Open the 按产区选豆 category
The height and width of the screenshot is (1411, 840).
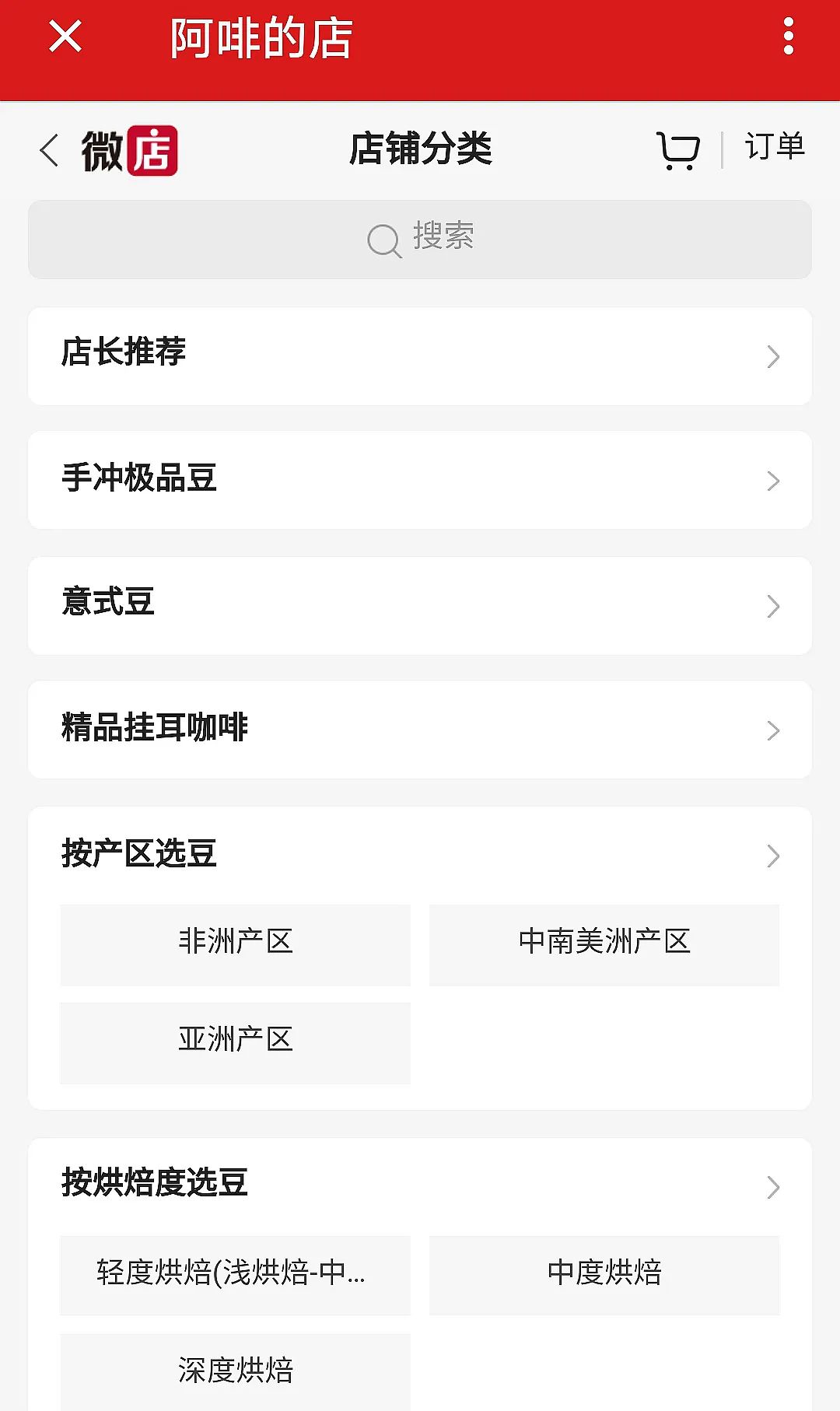(x=420, y=855)
